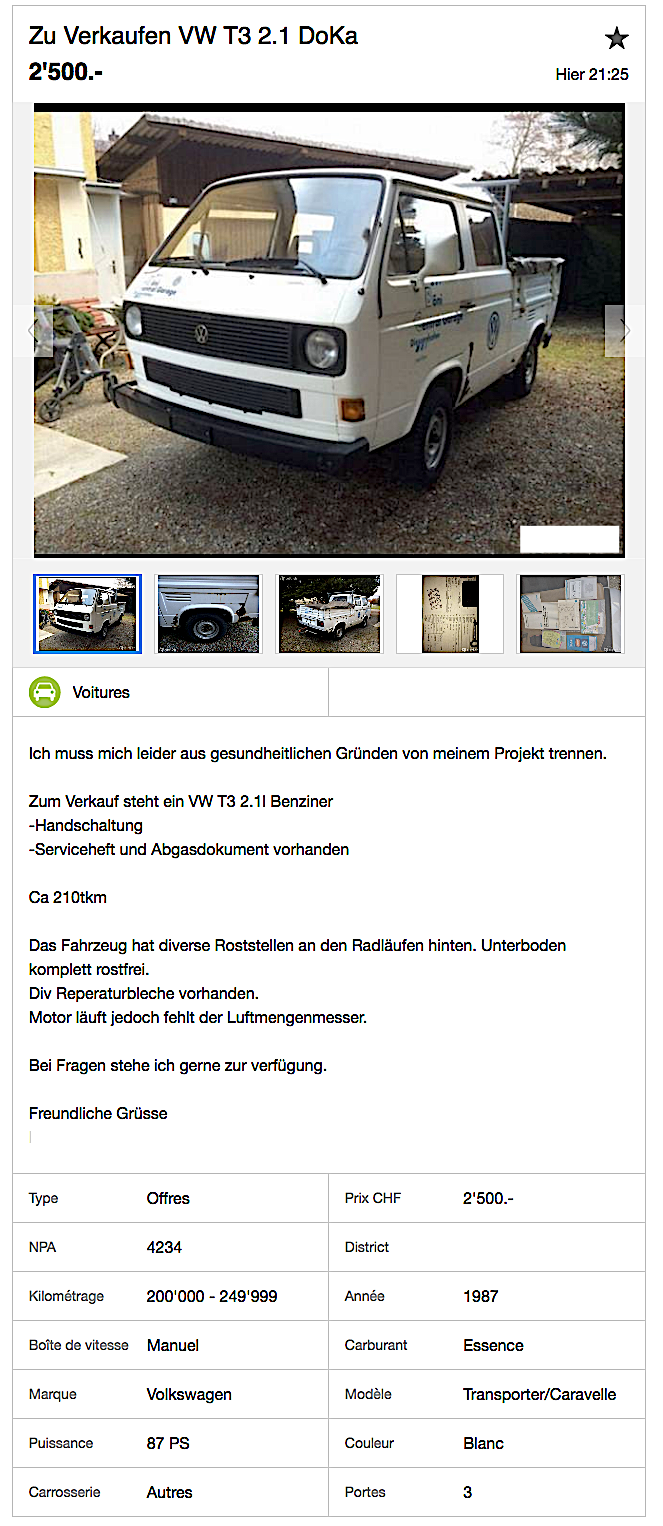This screenshot has height=1526, width=663.
Task: Select the second thumbnail showing the wheel arch
Action: pyautogui.click(x=208, y=613)
